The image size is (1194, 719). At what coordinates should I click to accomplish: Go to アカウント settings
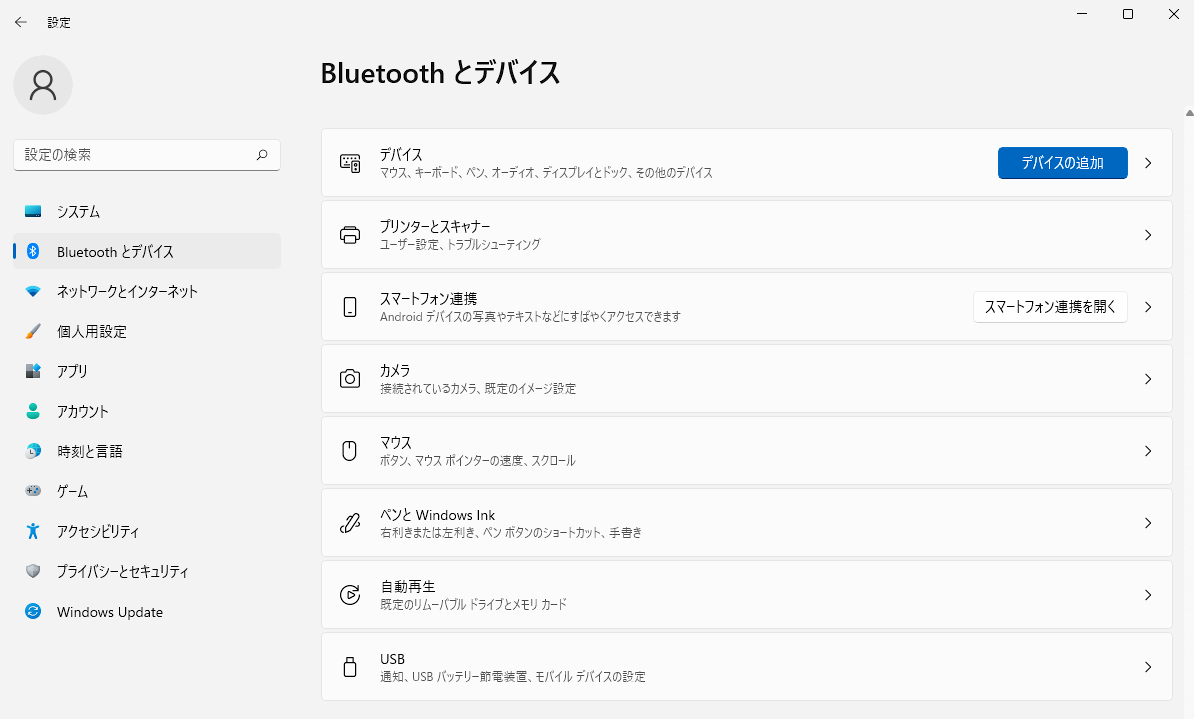click(82, 412)
